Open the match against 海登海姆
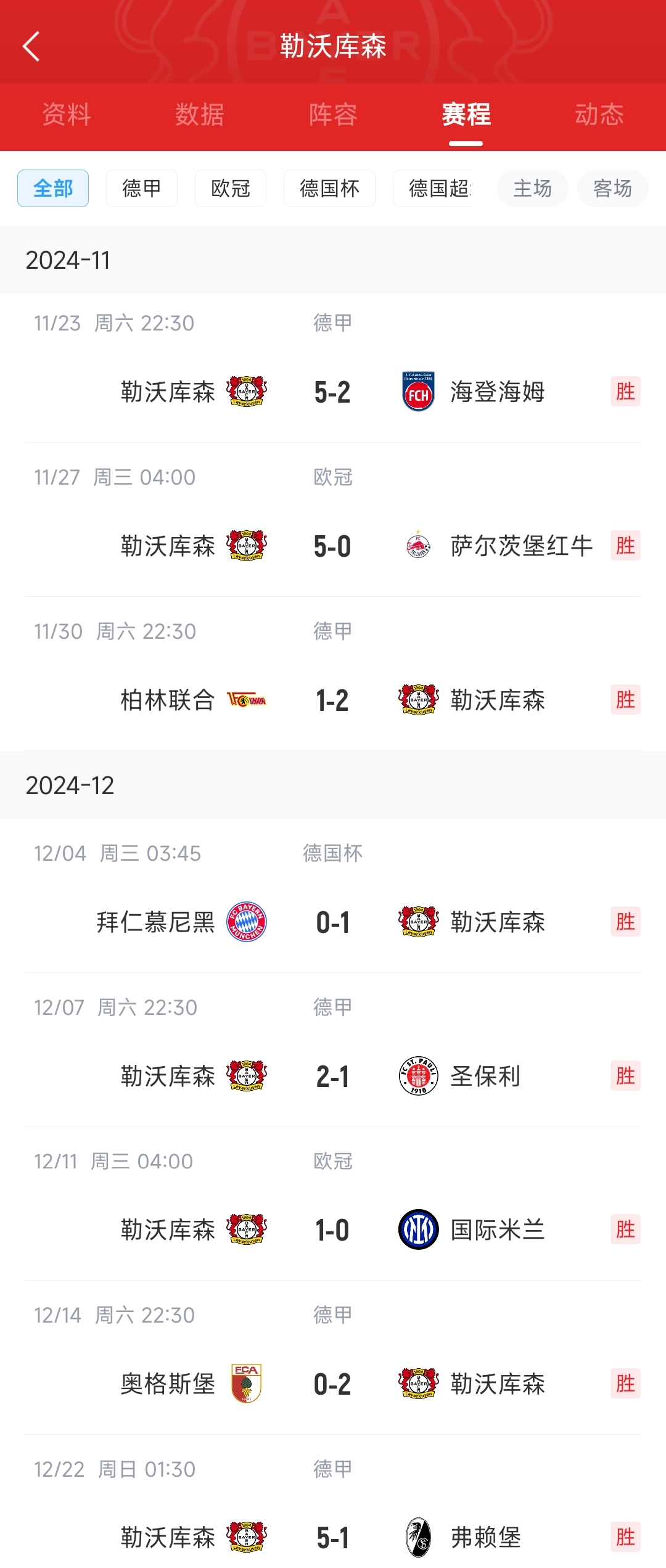This screenshot has width=666, height=1568. (333, 392)
